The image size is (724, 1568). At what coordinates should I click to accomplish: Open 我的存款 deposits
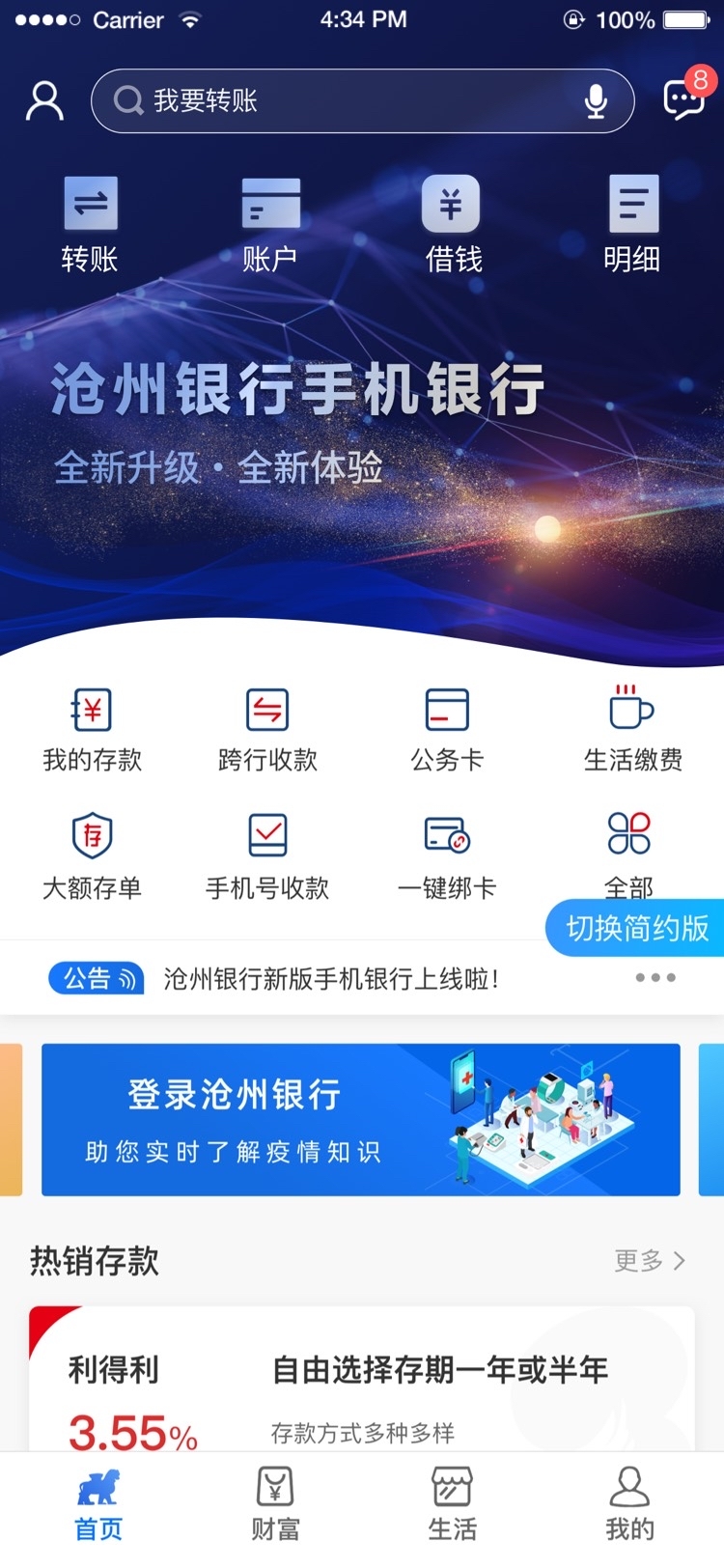pyautogui.click(x=92, y=730)
